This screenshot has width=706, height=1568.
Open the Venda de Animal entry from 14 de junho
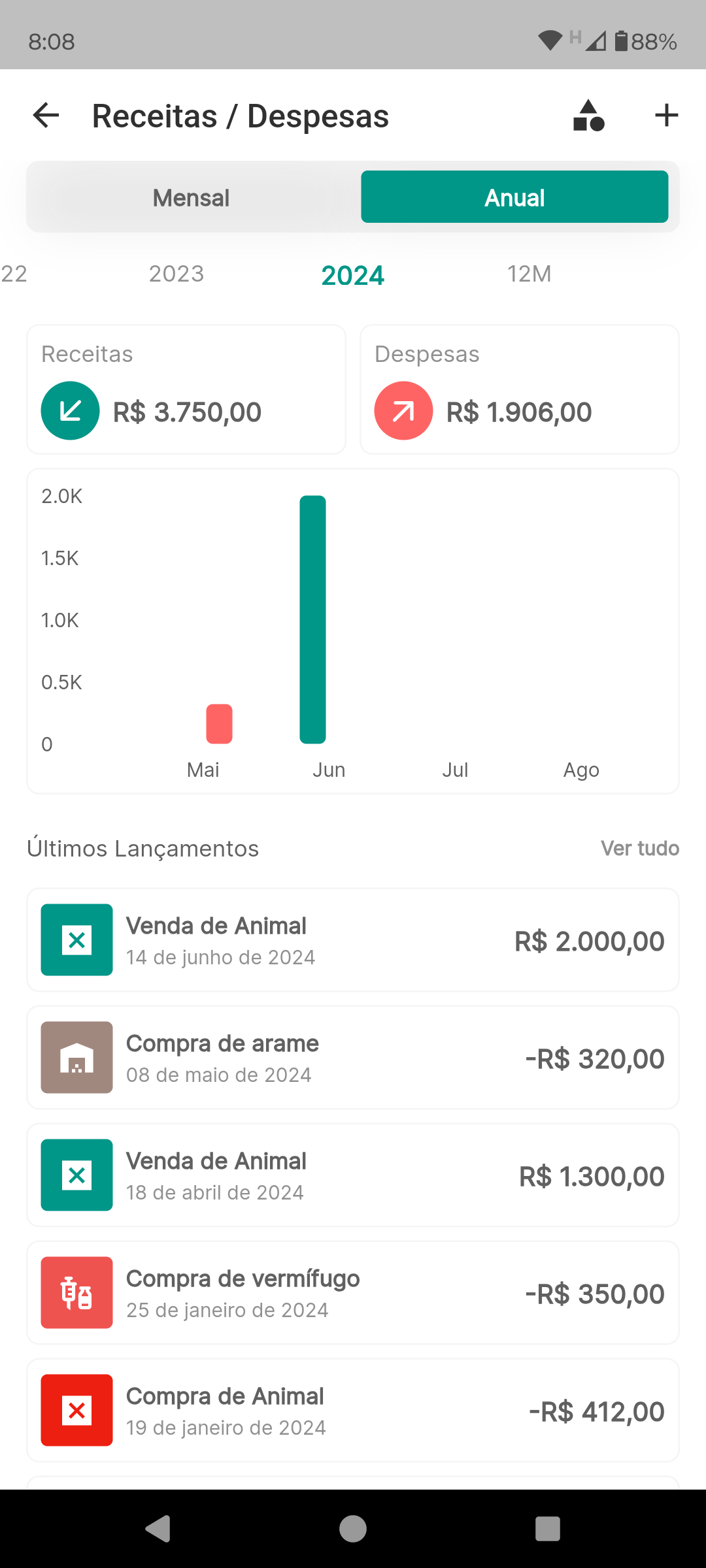(353, 940)
